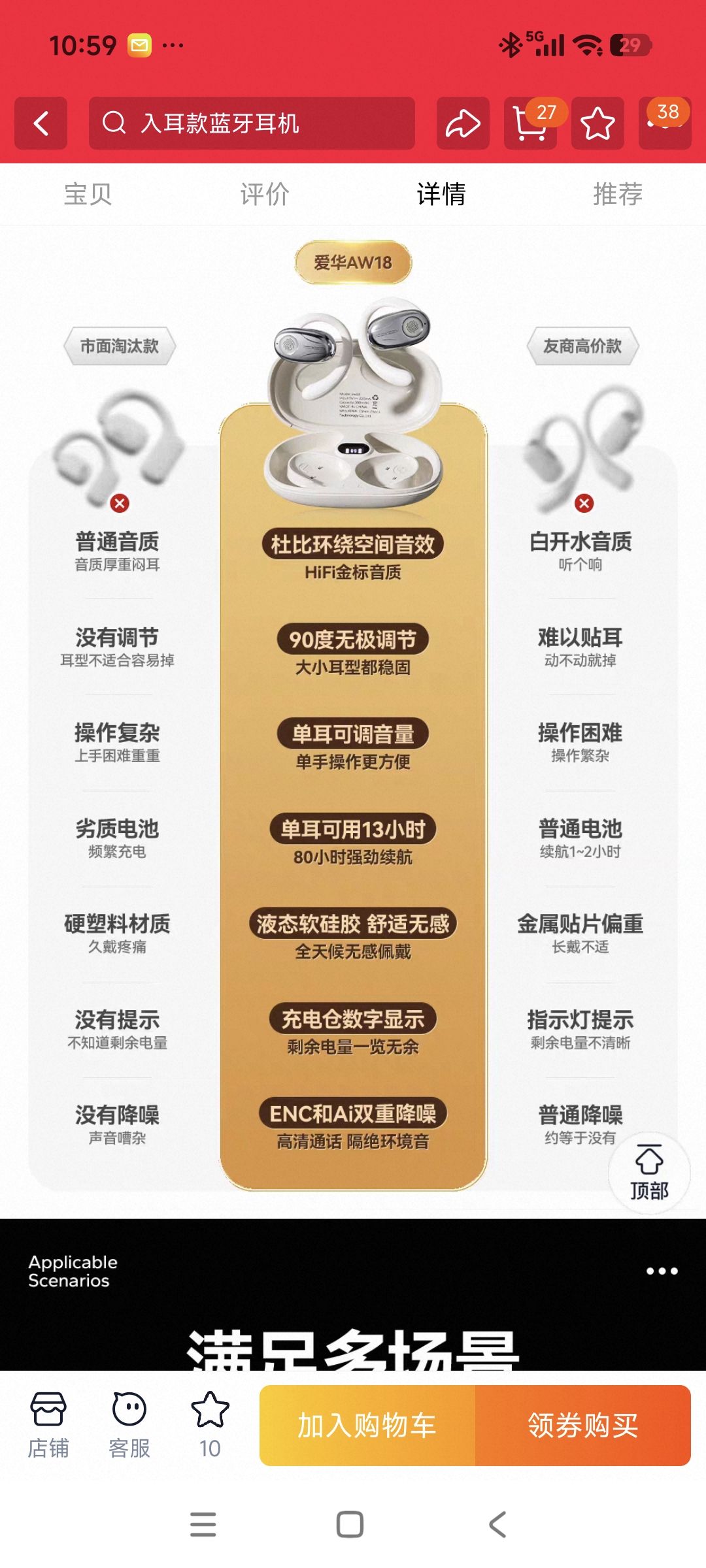Visit the 店铺 store page

click(x=48, y=1425)
